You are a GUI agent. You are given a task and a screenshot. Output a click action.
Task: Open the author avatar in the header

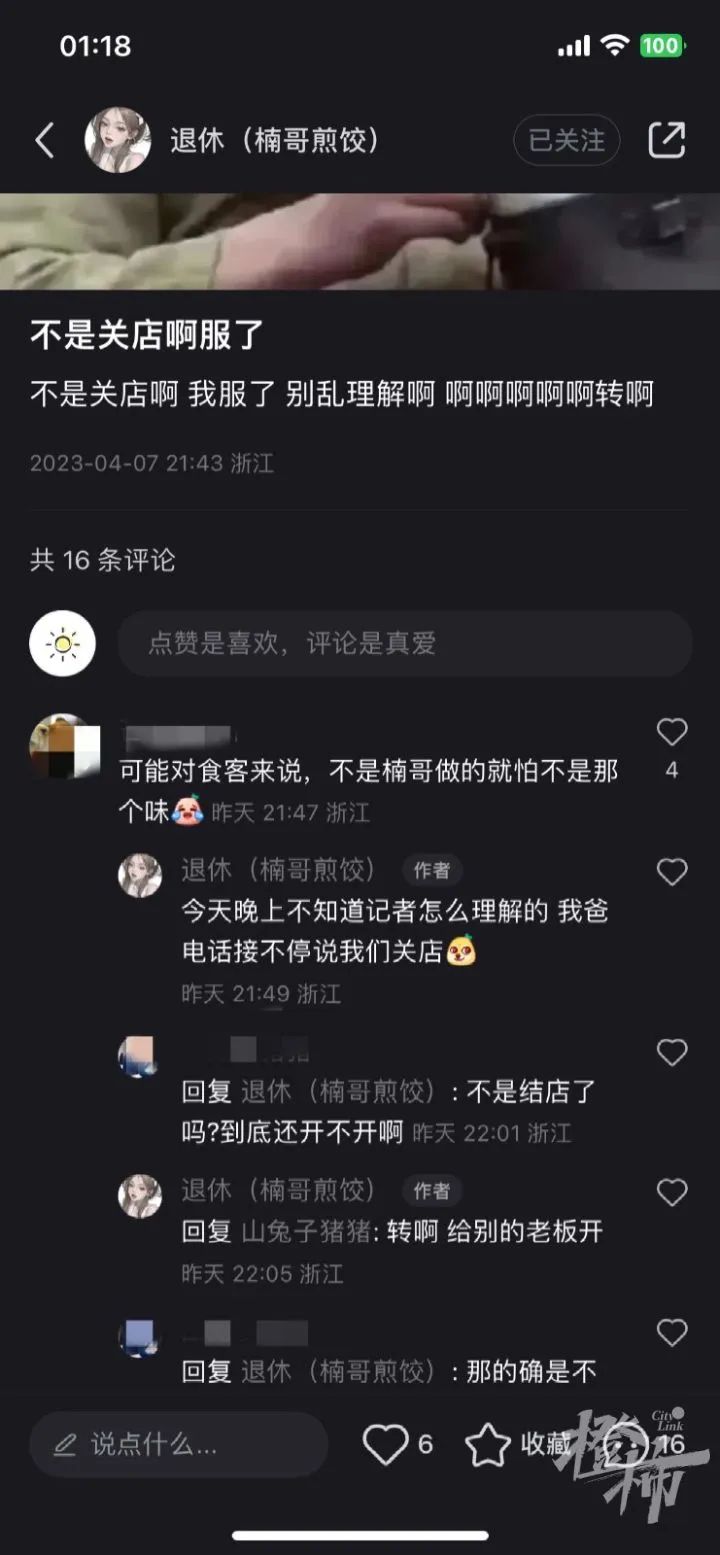point(118,141)
